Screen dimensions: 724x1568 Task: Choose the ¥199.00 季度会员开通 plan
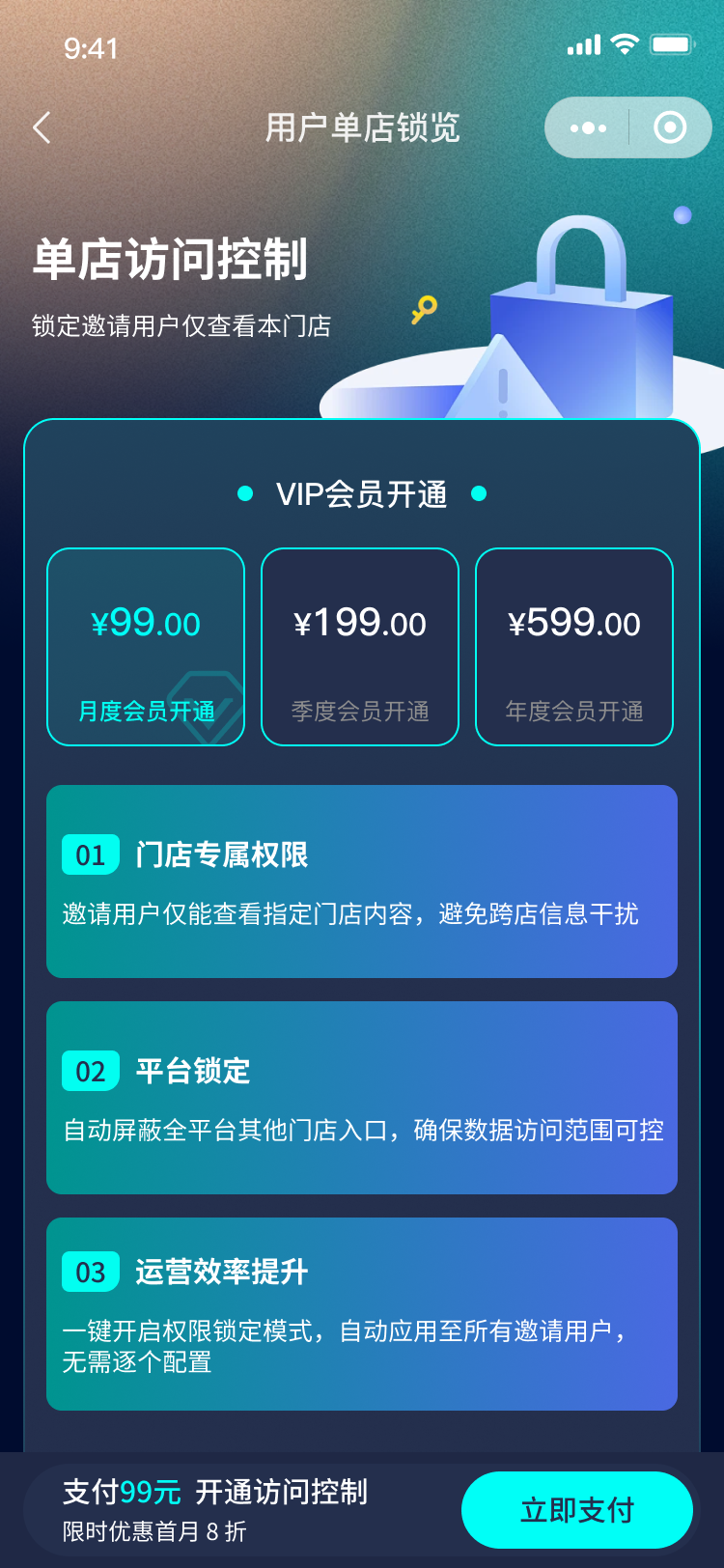point(360,647)
